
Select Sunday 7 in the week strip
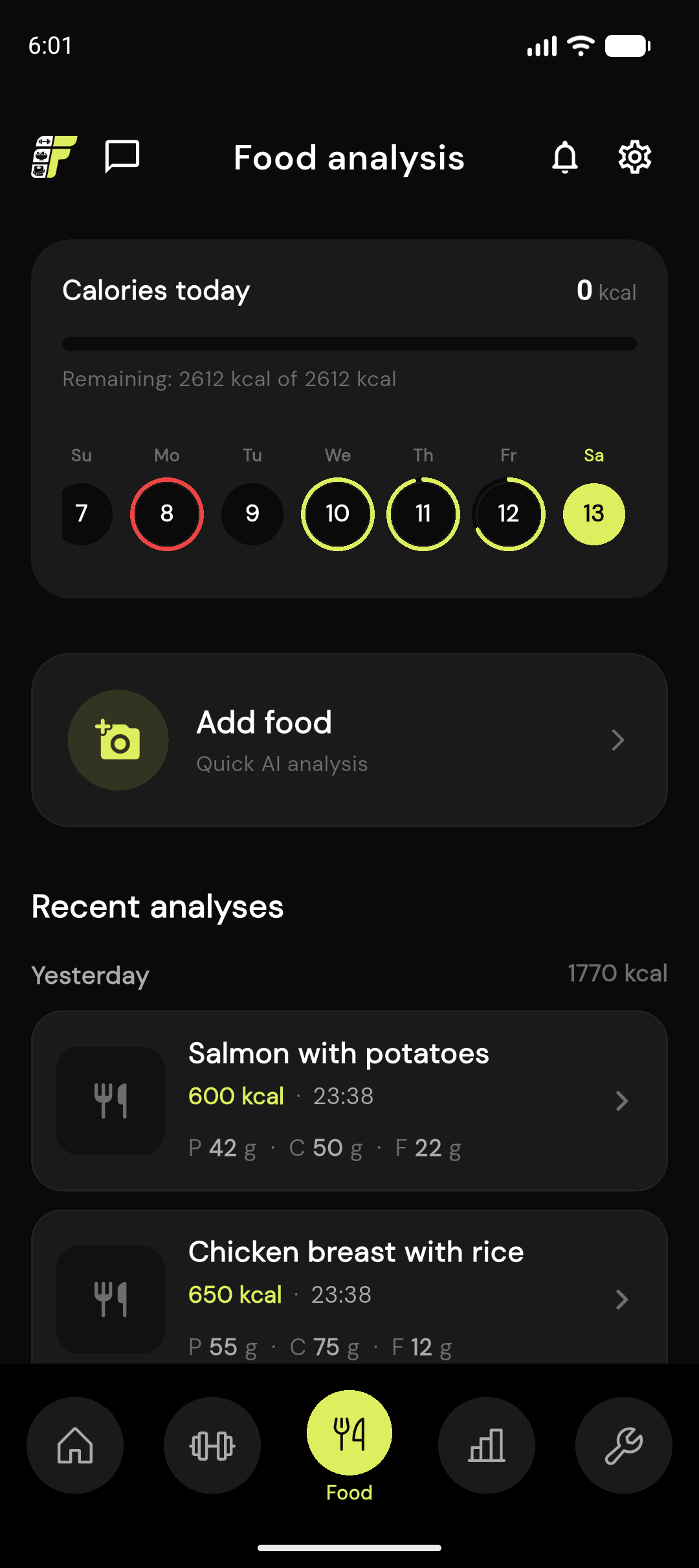[83, 514]
